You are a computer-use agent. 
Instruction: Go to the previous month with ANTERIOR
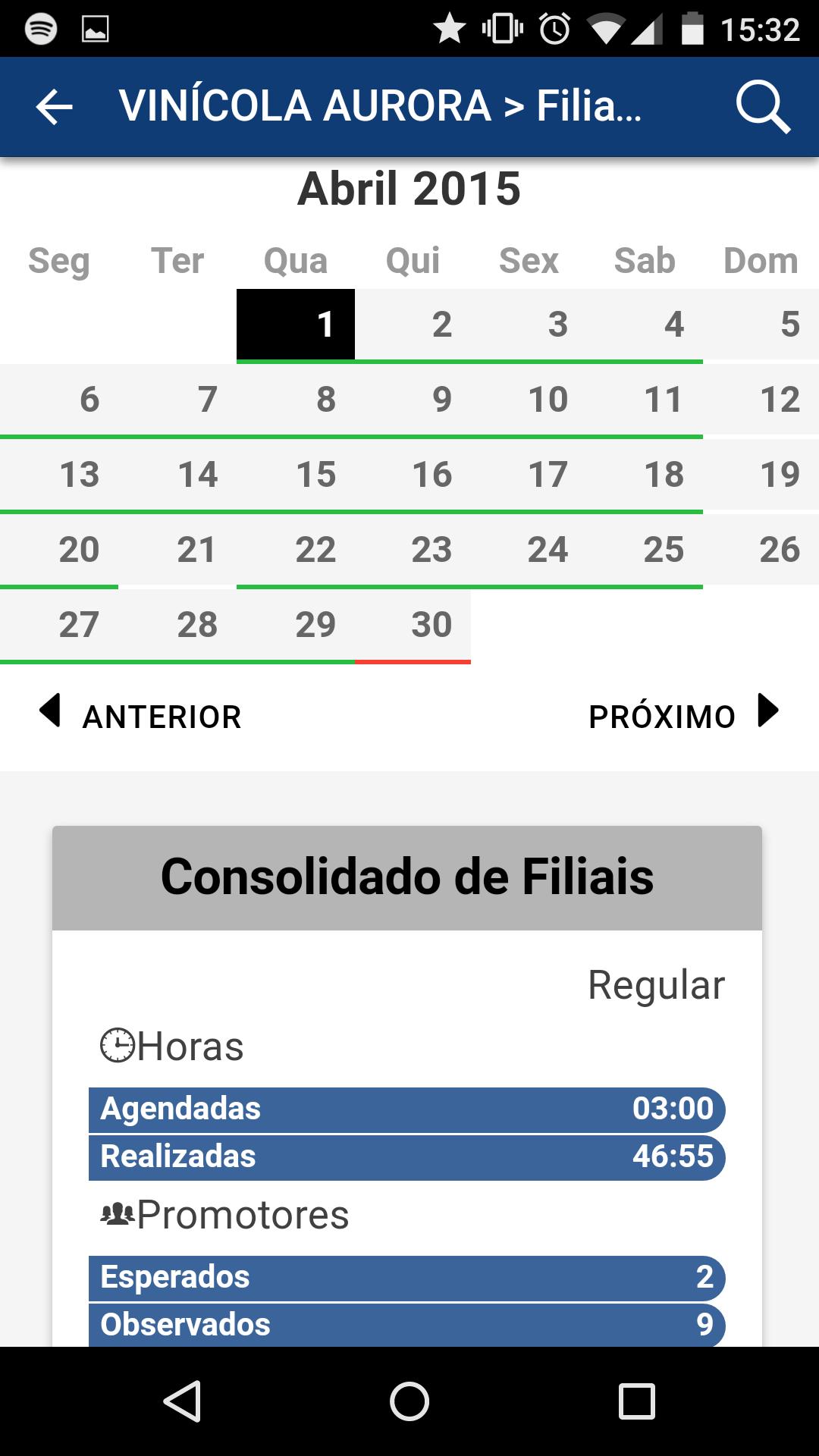[x=141, y=714]
